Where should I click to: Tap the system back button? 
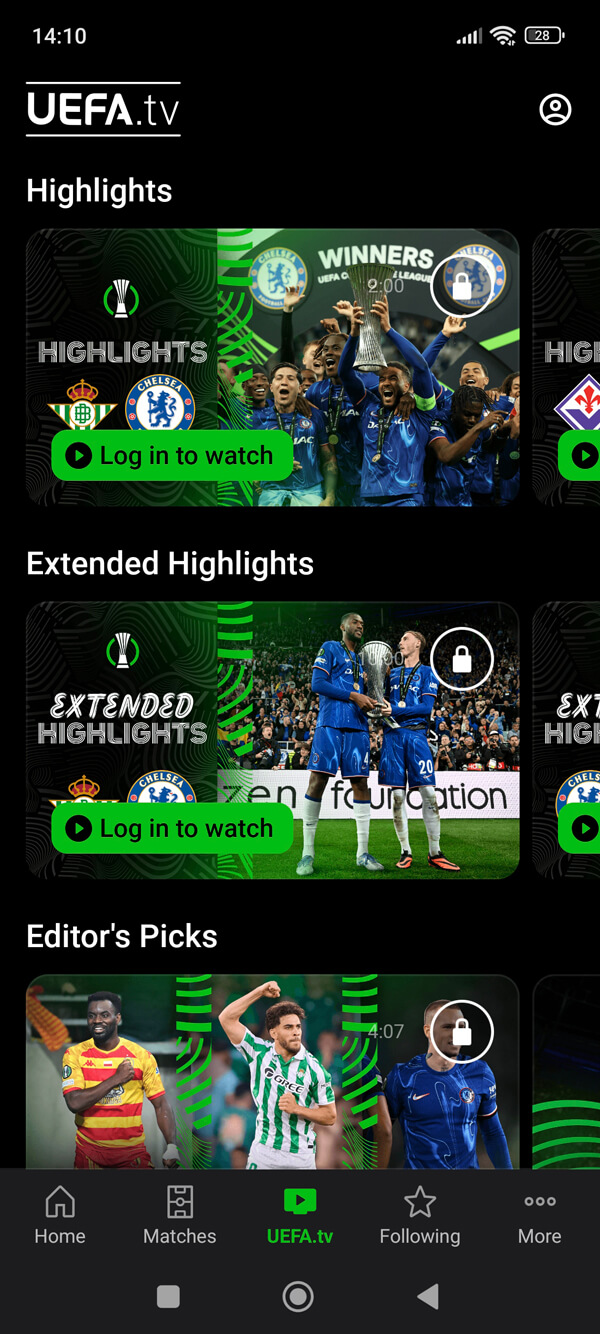428,1297
